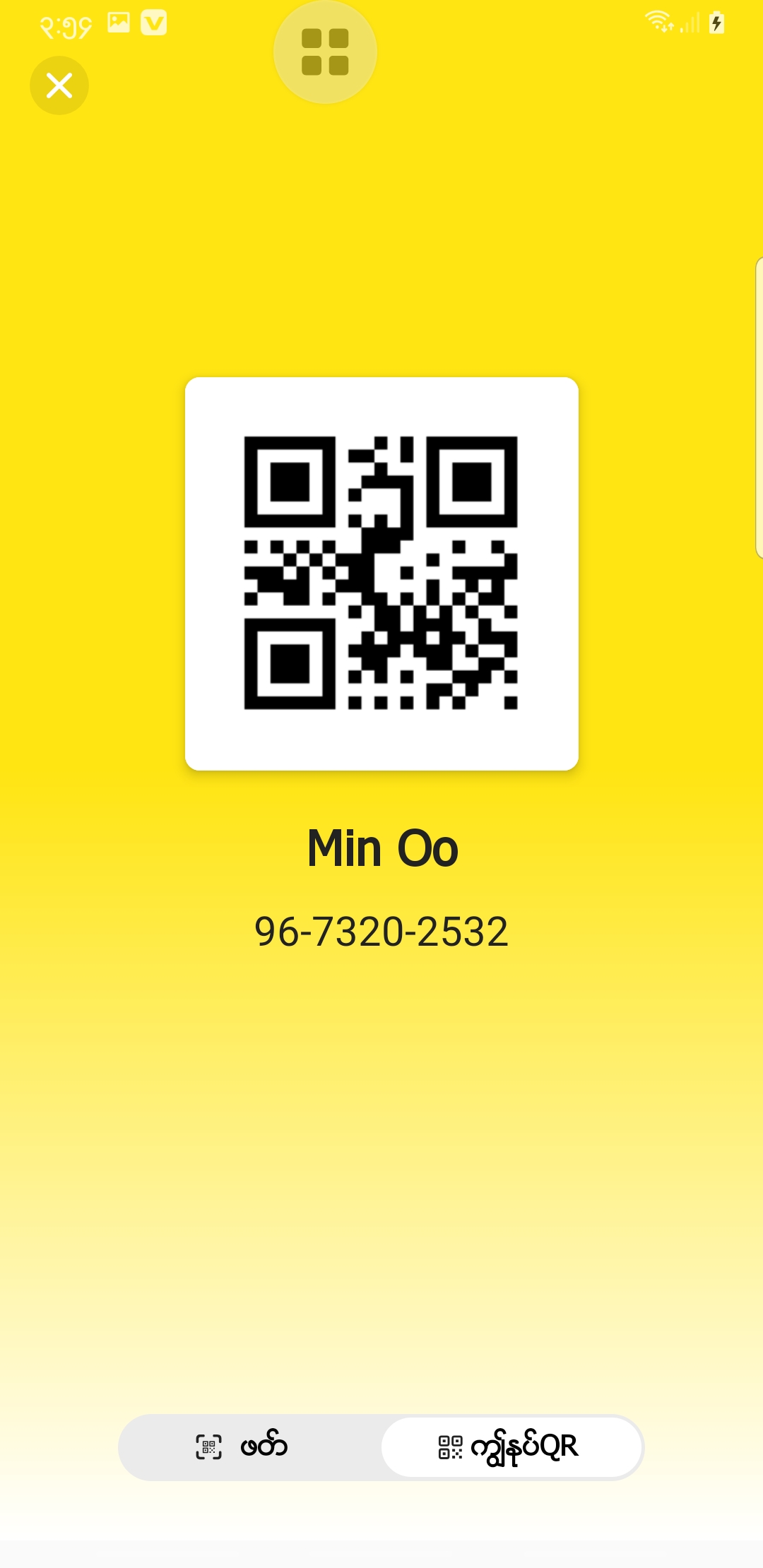This screenshot has width=763, height=1568.
Task: Switch to the ဖတ် scan tab
Action: coord(244,1447)
